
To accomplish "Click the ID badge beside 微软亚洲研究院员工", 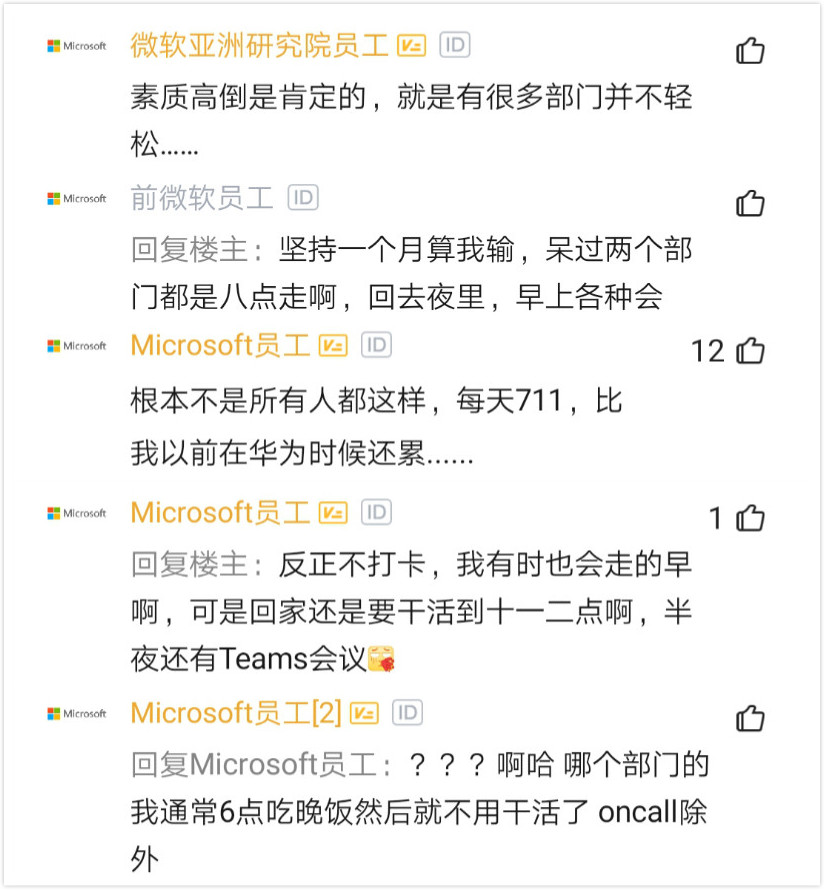I will click(454, 44).
